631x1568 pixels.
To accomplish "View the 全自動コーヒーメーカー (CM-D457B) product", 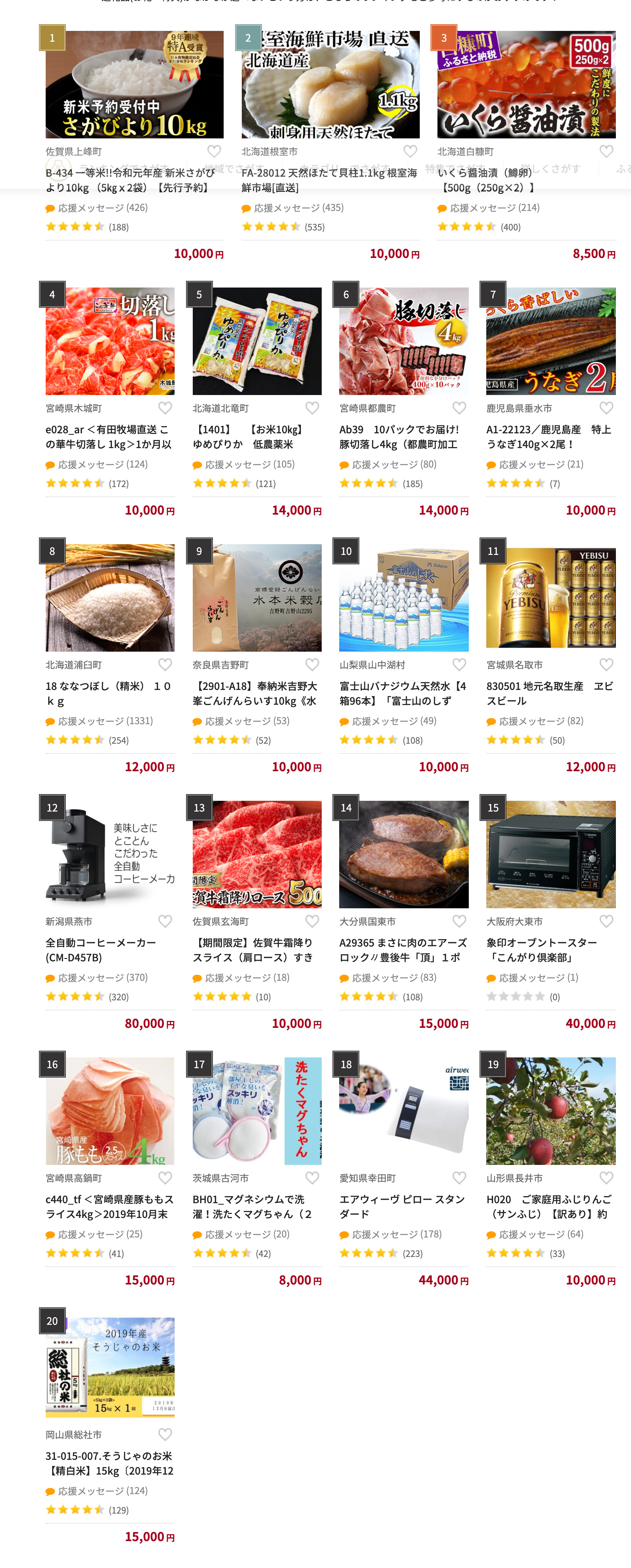I will [x=109, y=855].
